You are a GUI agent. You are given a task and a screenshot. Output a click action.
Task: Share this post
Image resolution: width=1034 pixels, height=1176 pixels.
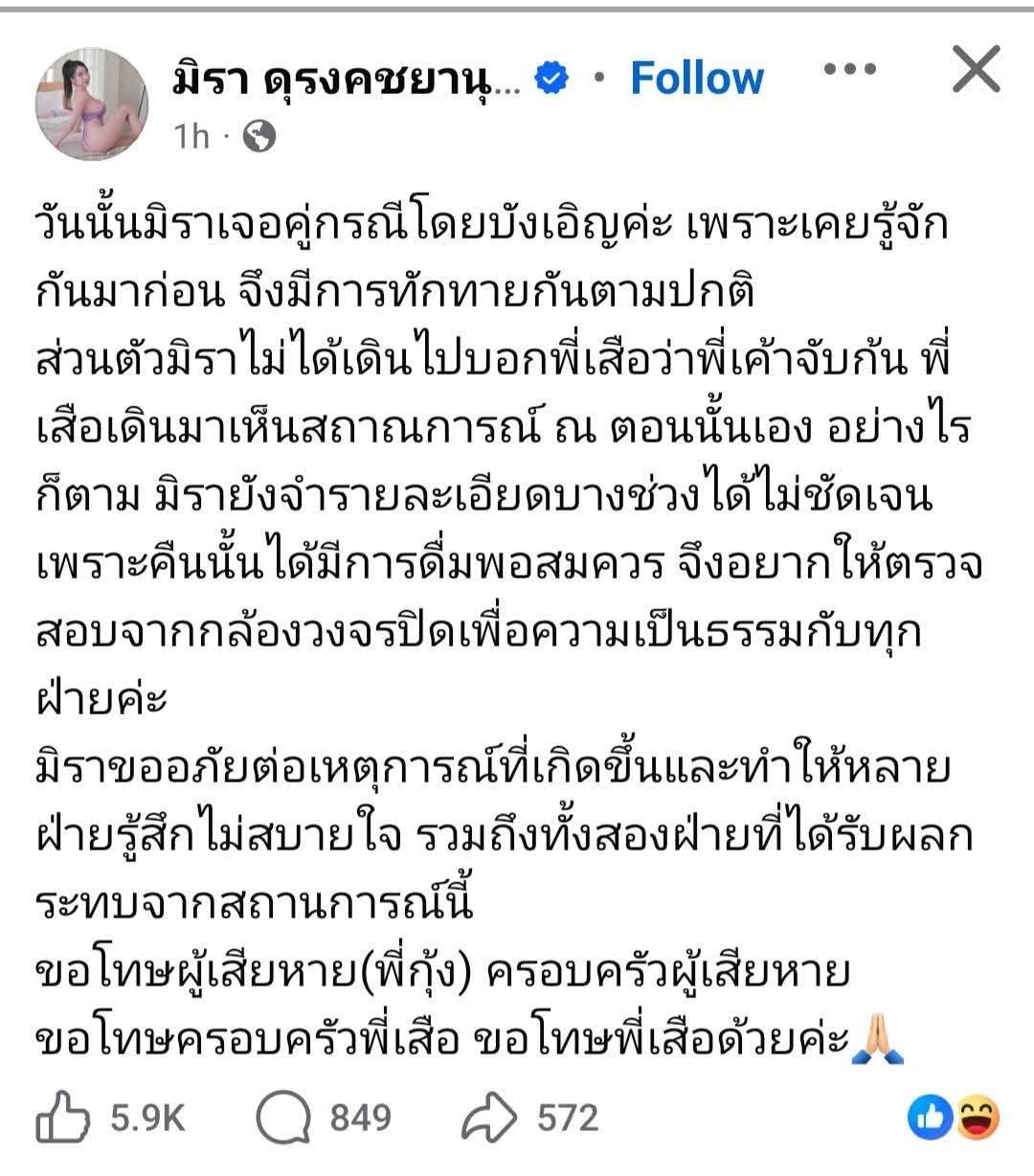coord(489,1118)
